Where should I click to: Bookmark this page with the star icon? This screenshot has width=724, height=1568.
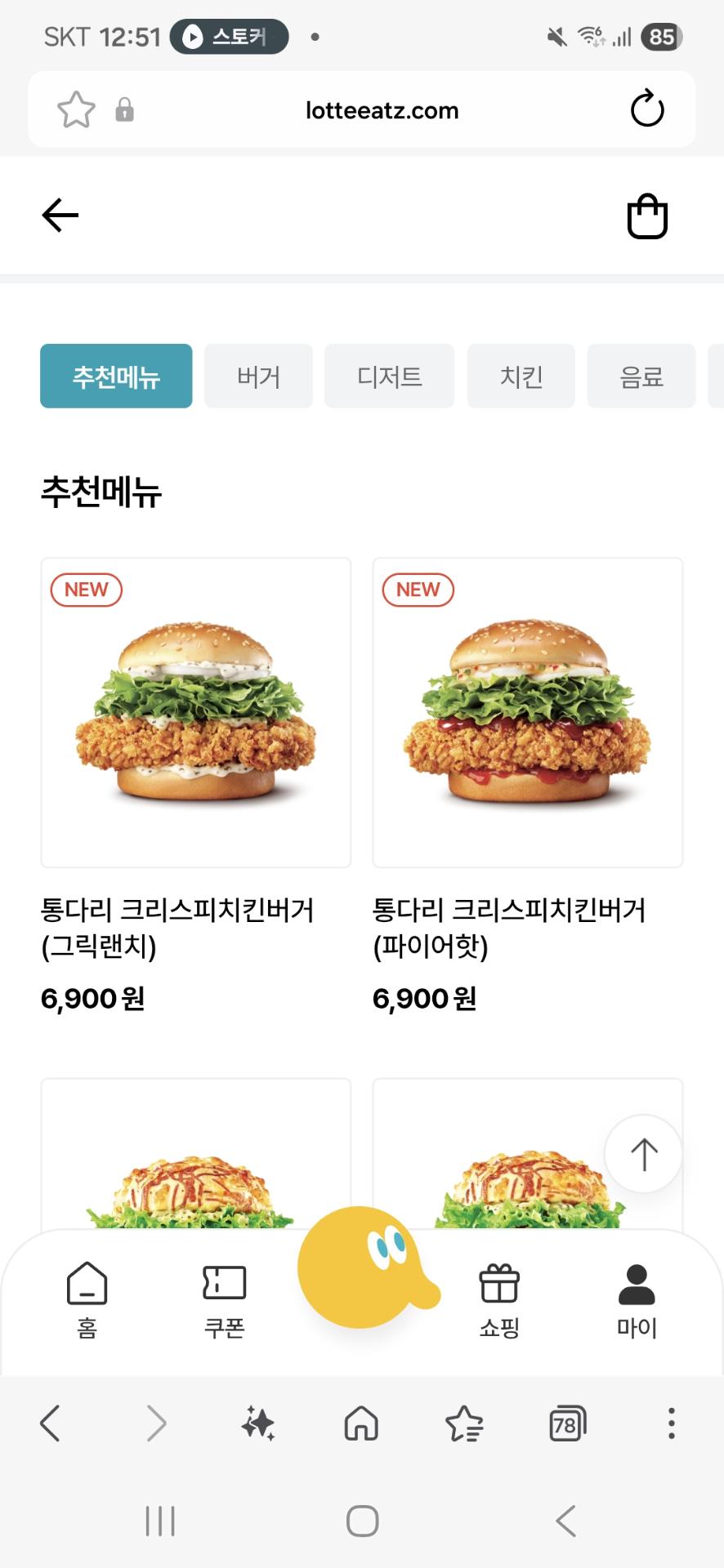pyautogui.click(x=76, y=109)
